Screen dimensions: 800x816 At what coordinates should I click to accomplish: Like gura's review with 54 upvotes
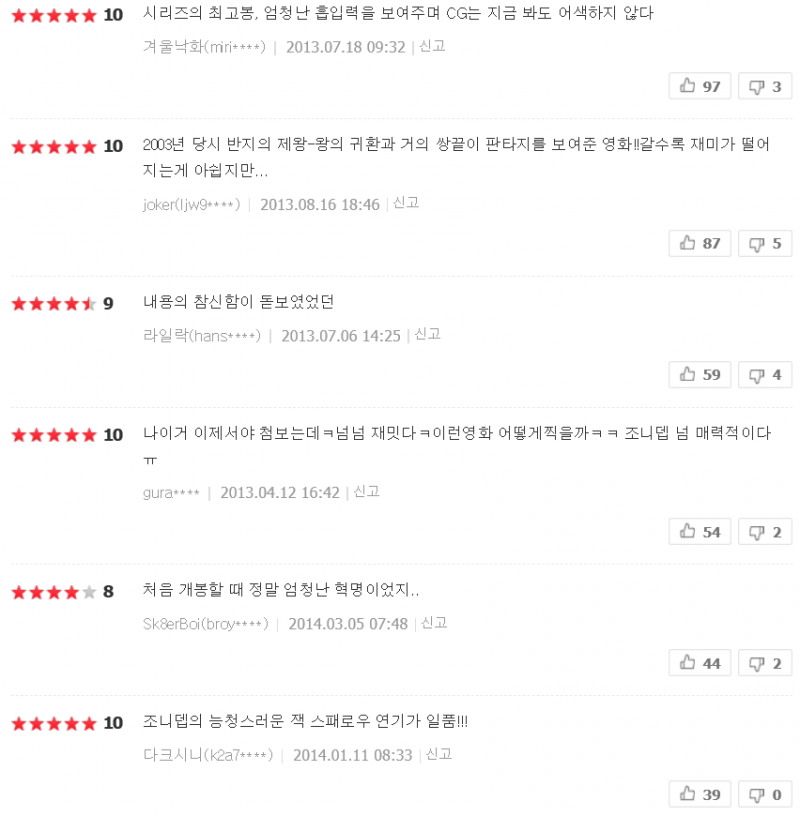coord(699,532)
